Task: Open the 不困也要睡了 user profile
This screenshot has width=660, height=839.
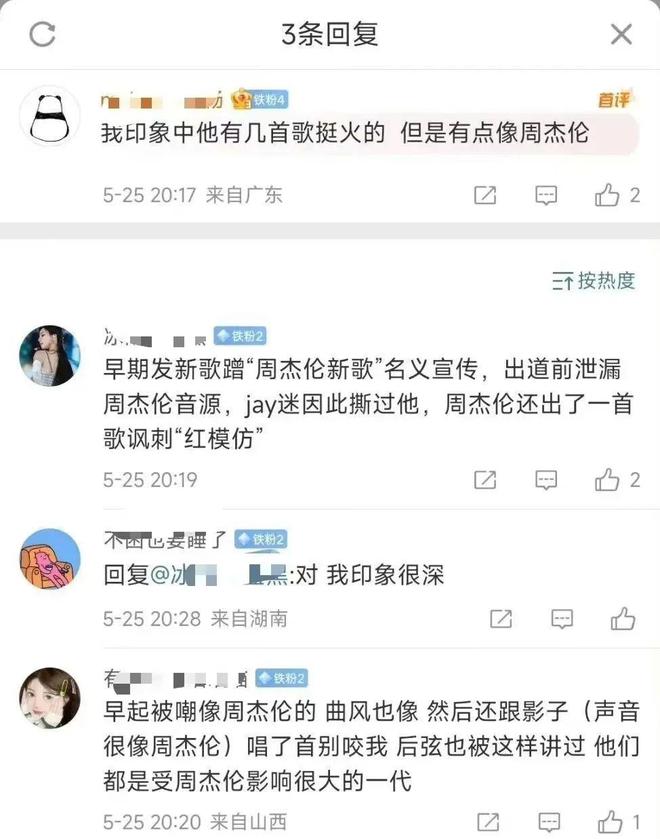Action: pos(166,539)
